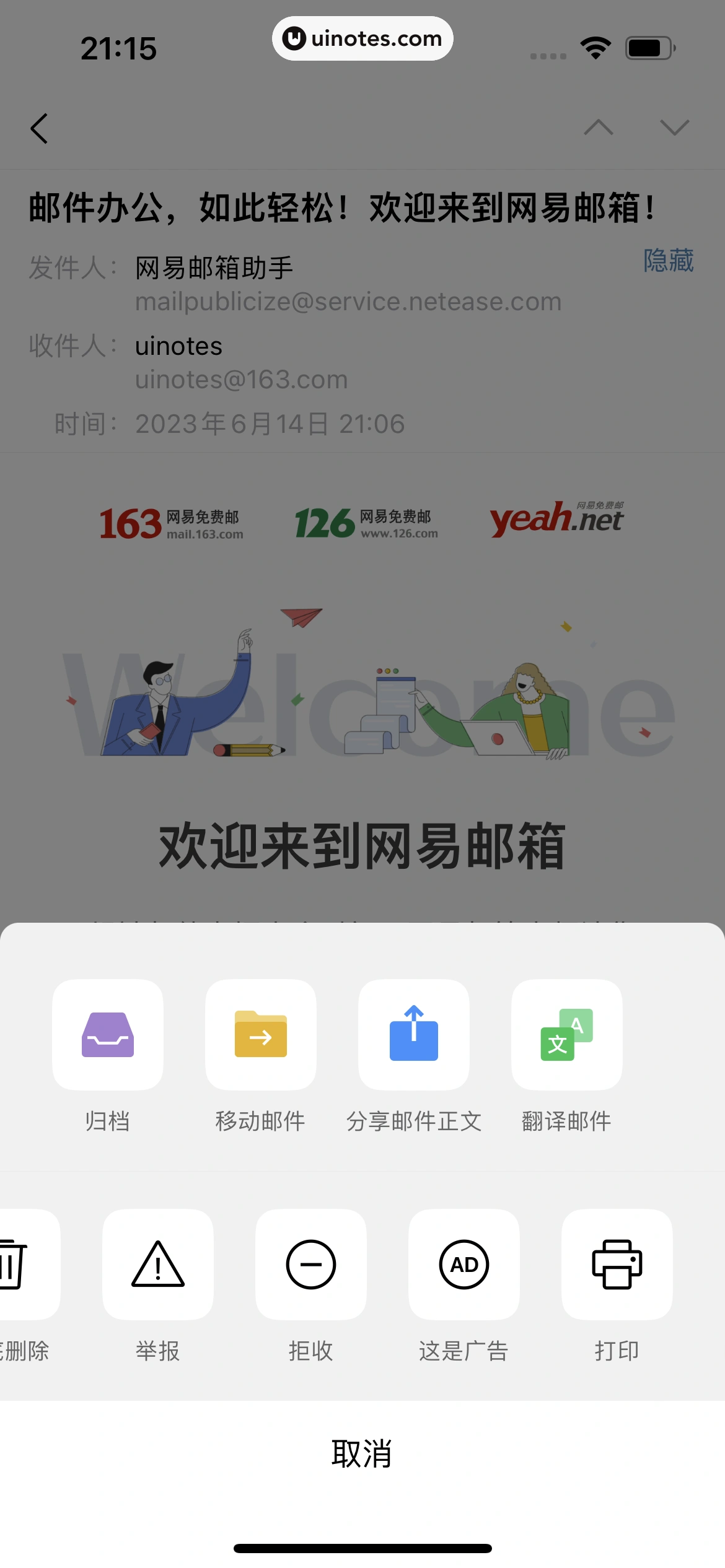Archive this email via 归档
Viewport: 725px width, 1568px height.
coord(108,1035)
